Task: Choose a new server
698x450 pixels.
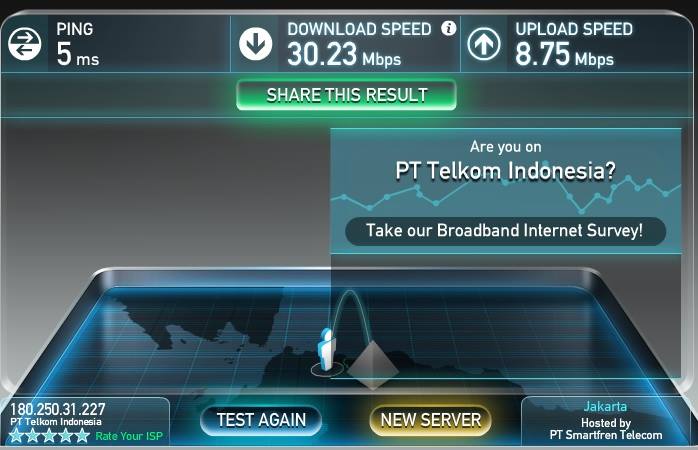Action: pos(430,420)
